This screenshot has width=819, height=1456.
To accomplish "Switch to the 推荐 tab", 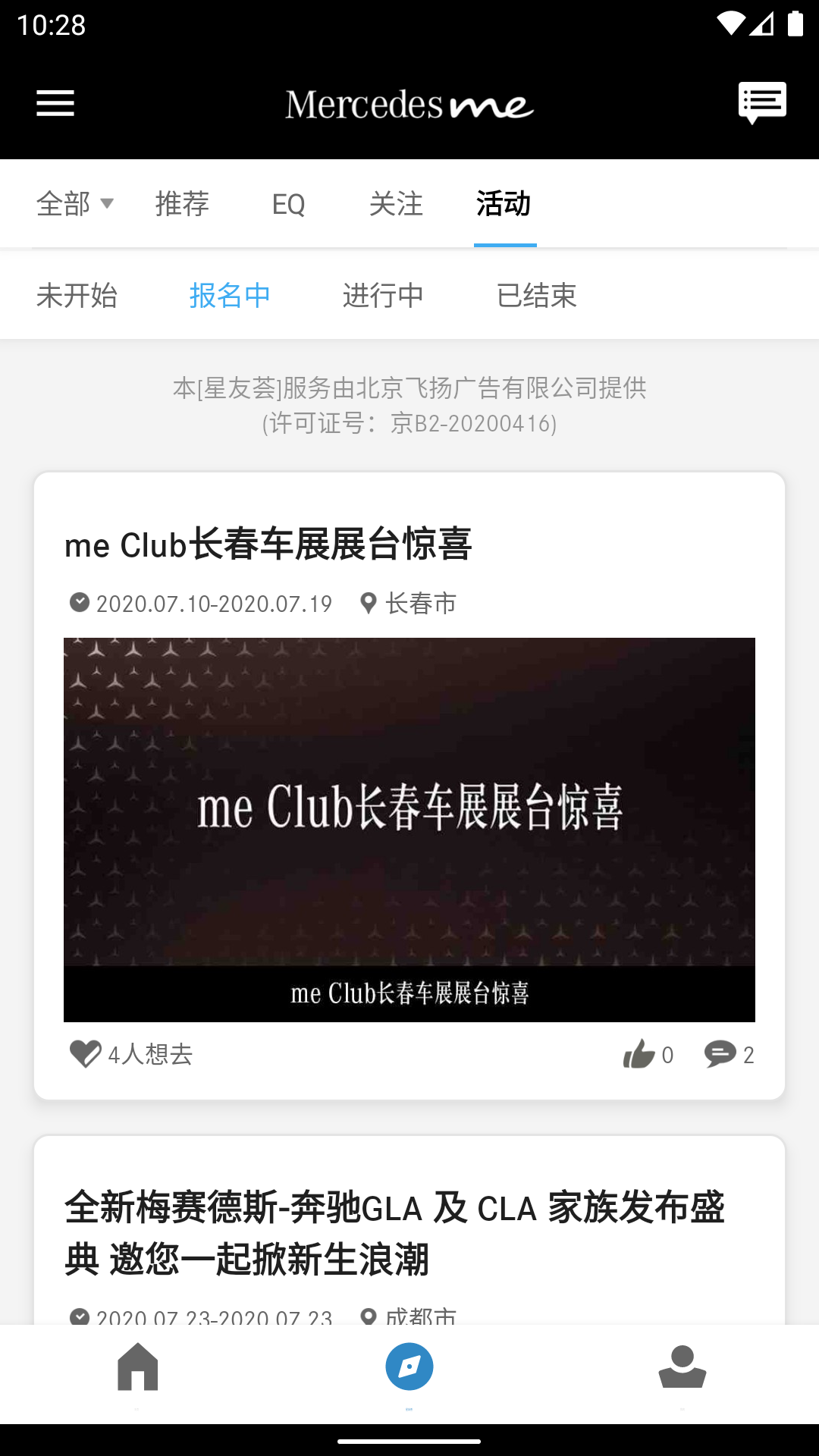I will pyautogui.click(x=182, y=203).
